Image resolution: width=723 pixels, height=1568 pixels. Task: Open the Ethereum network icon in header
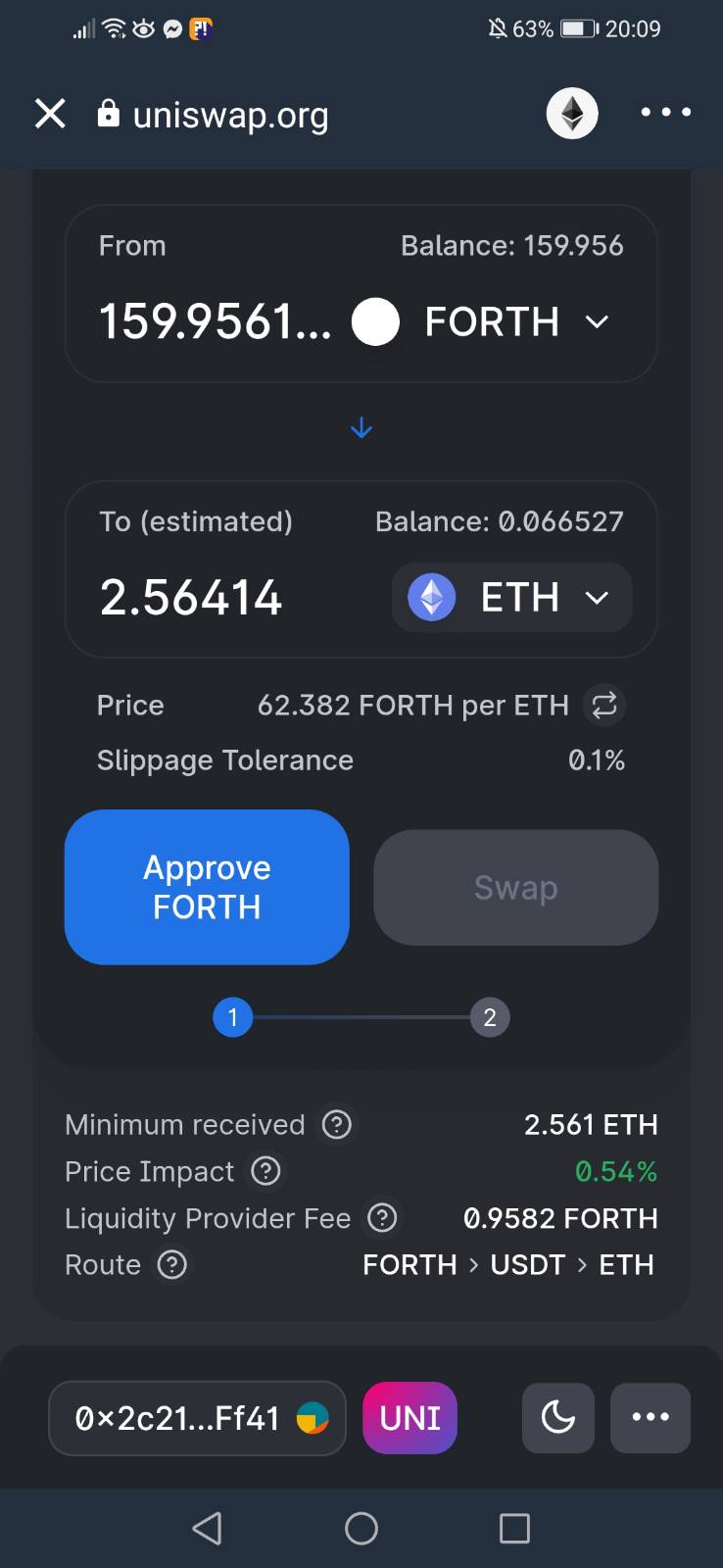572,114
